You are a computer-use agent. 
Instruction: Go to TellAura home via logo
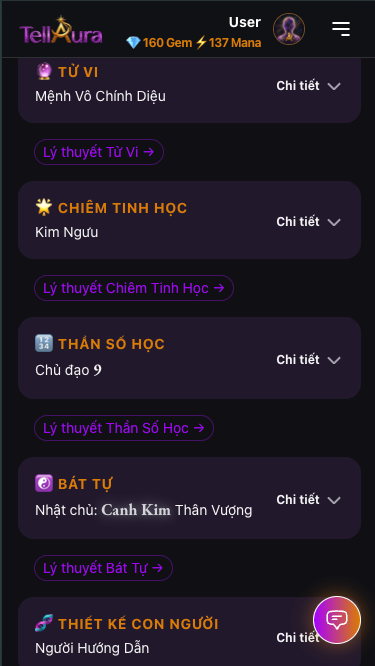[61, 30]
